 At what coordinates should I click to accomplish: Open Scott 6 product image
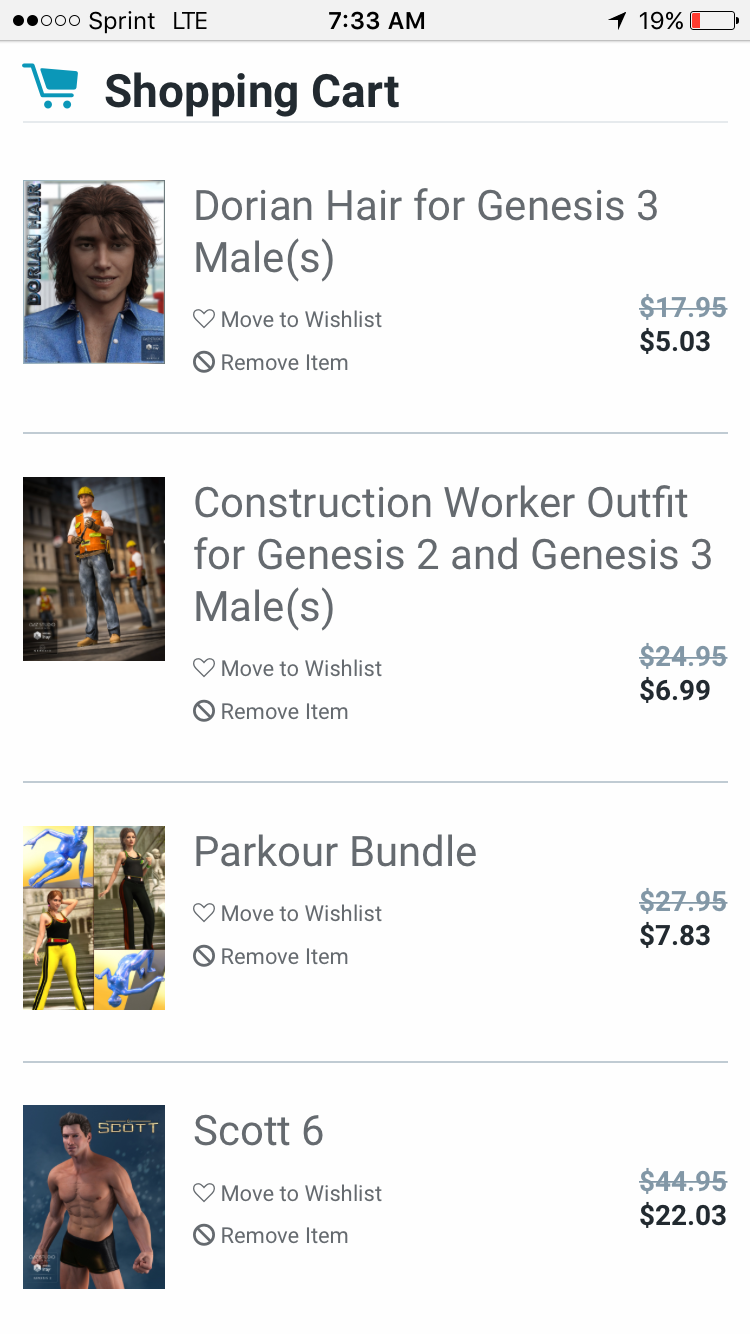[x=94, y=1197]
